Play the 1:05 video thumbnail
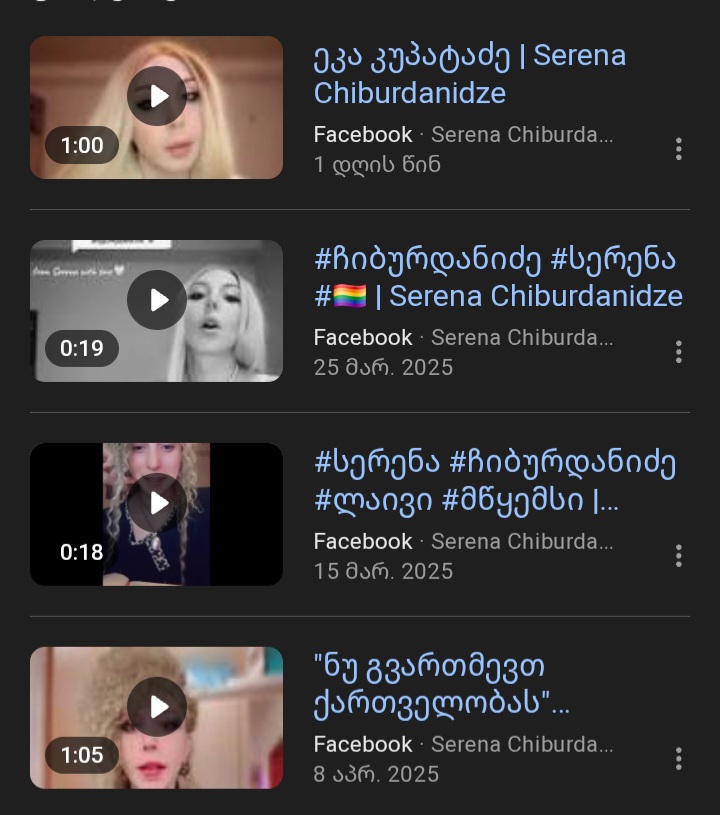 point(157,707)
